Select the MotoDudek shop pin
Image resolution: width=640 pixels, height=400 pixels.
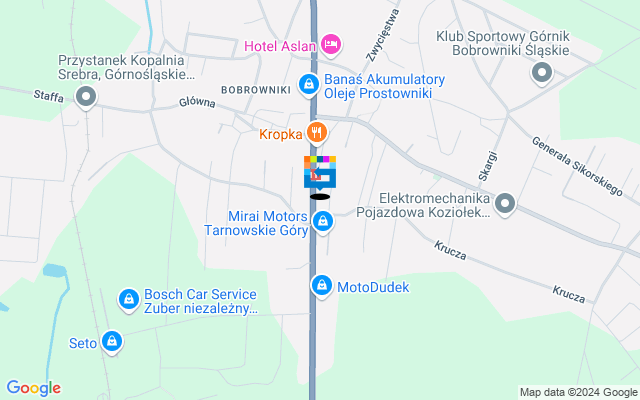321,287
